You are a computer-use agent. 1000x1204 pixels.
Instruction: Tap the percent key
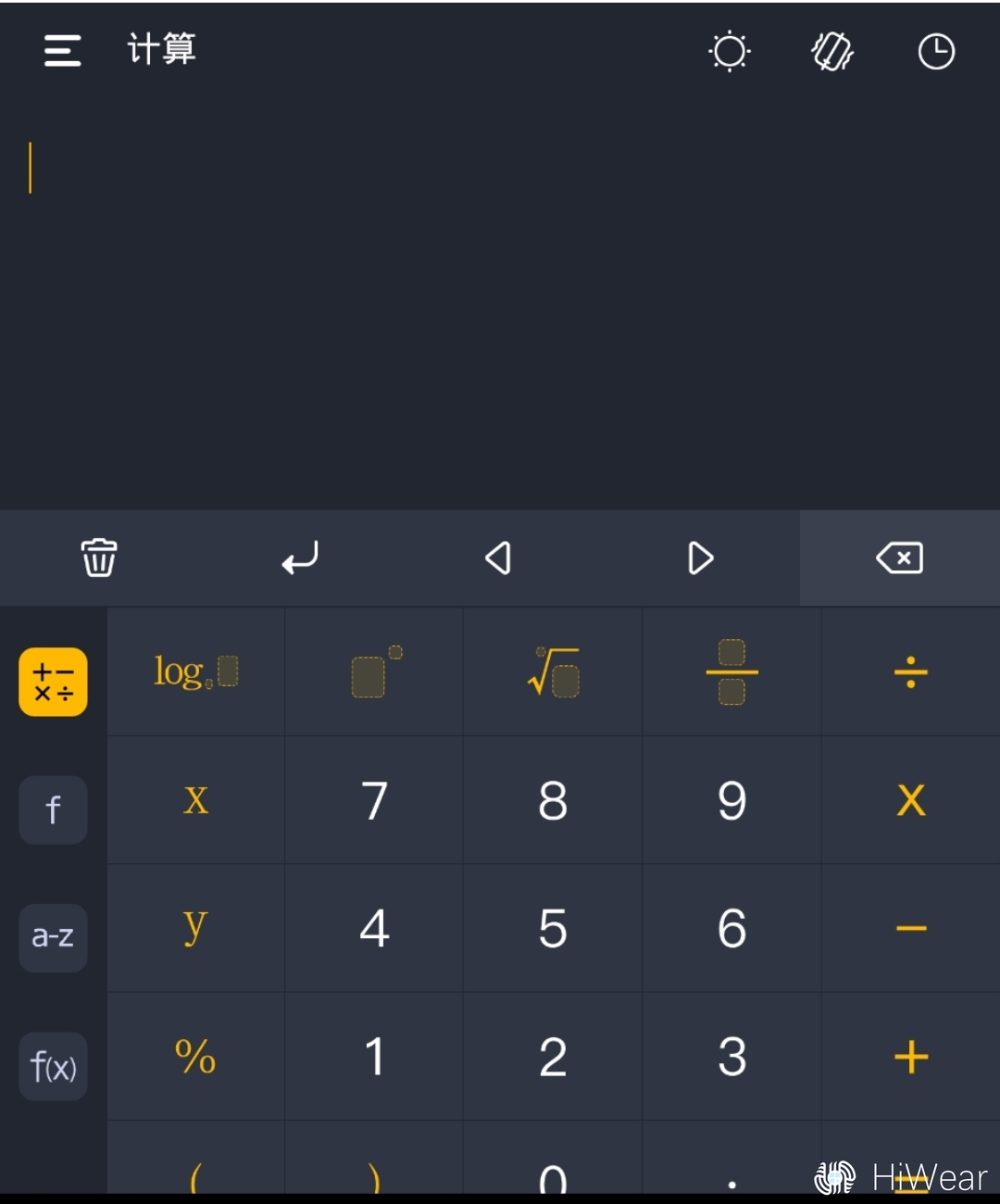point(195,1056)
